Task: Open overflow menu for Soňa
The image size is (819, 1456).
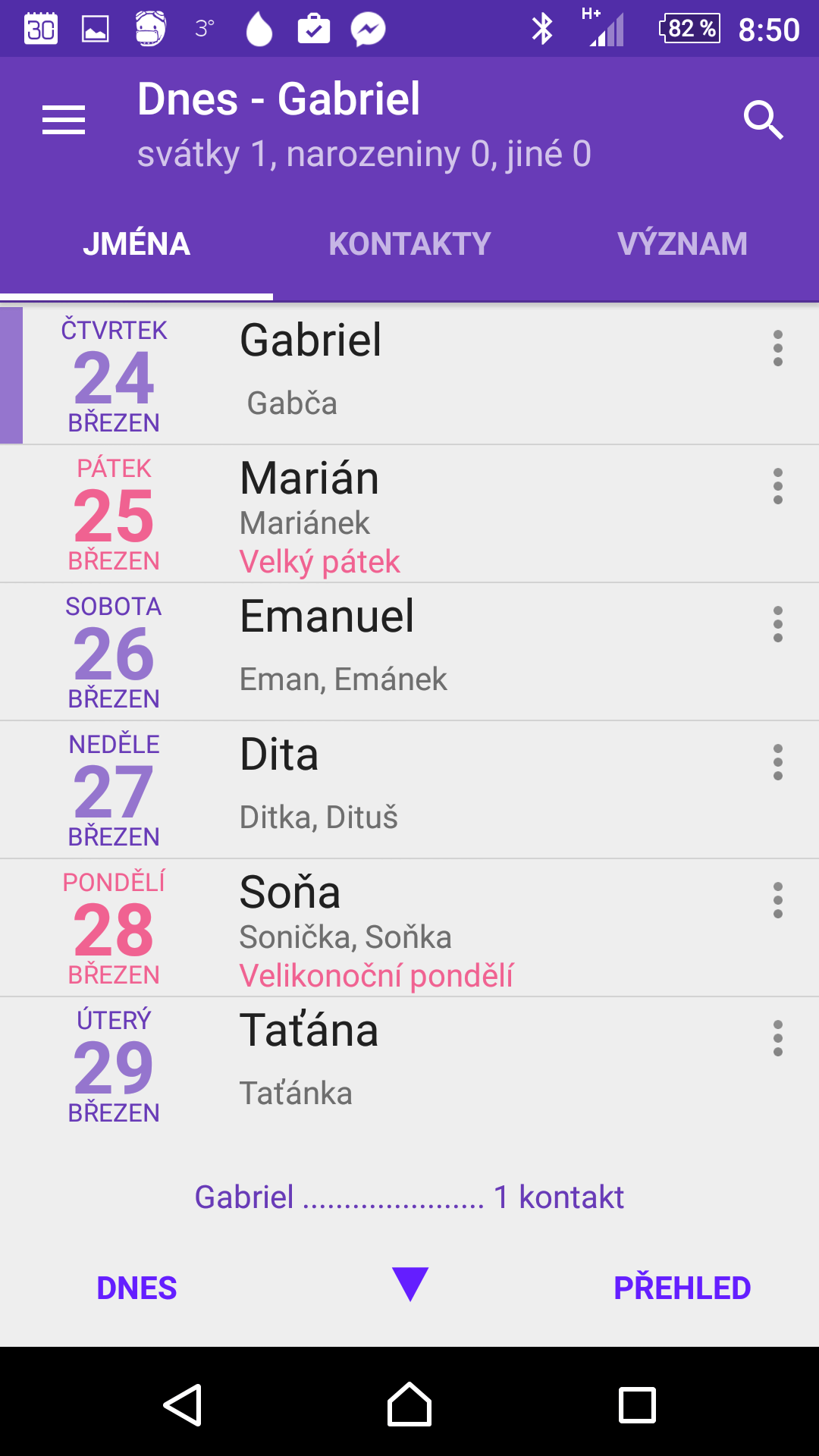Action: pyautogui.click(x=778, y=901)
